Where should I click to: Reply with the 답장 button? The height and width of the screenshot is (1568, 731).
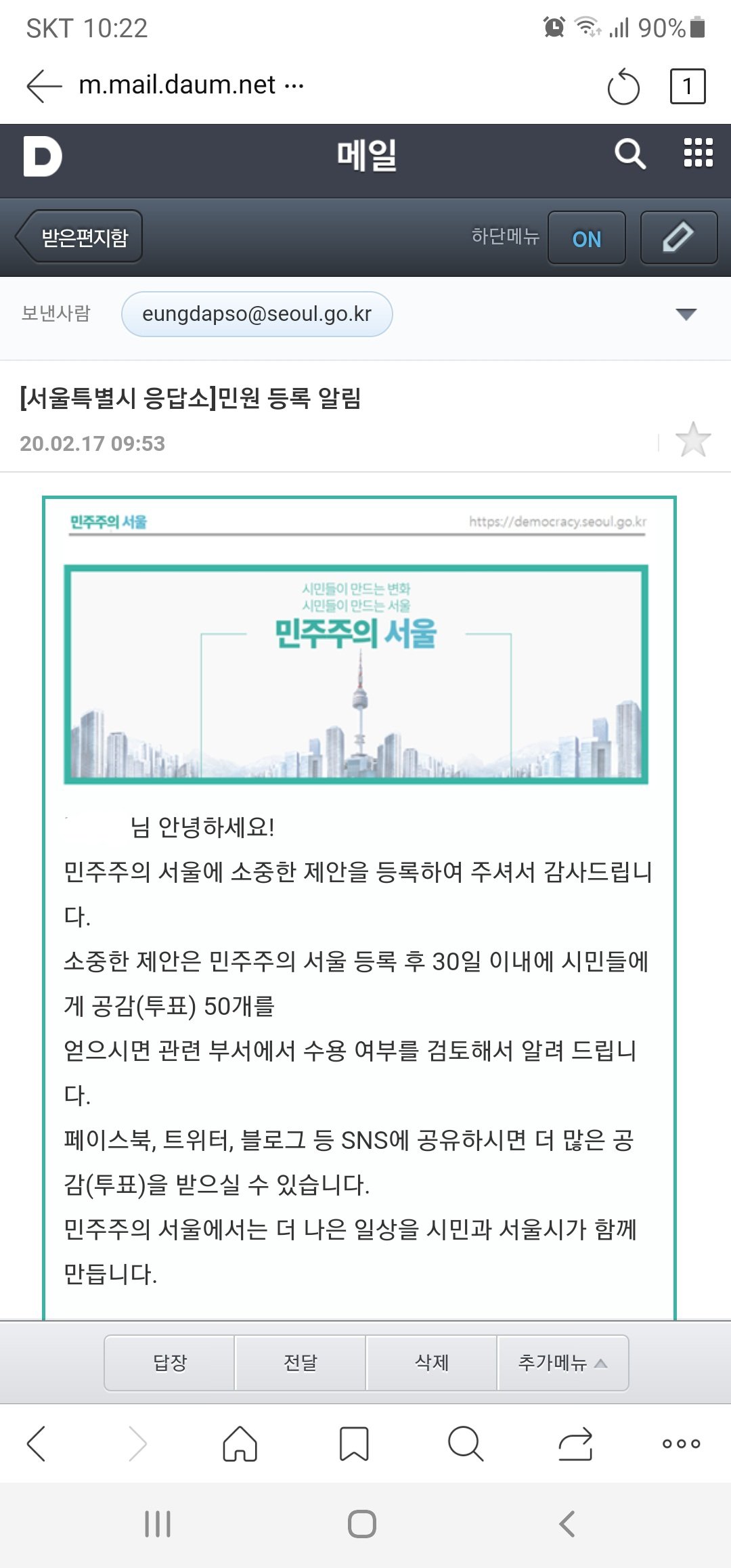click(x=169, y=1362)
